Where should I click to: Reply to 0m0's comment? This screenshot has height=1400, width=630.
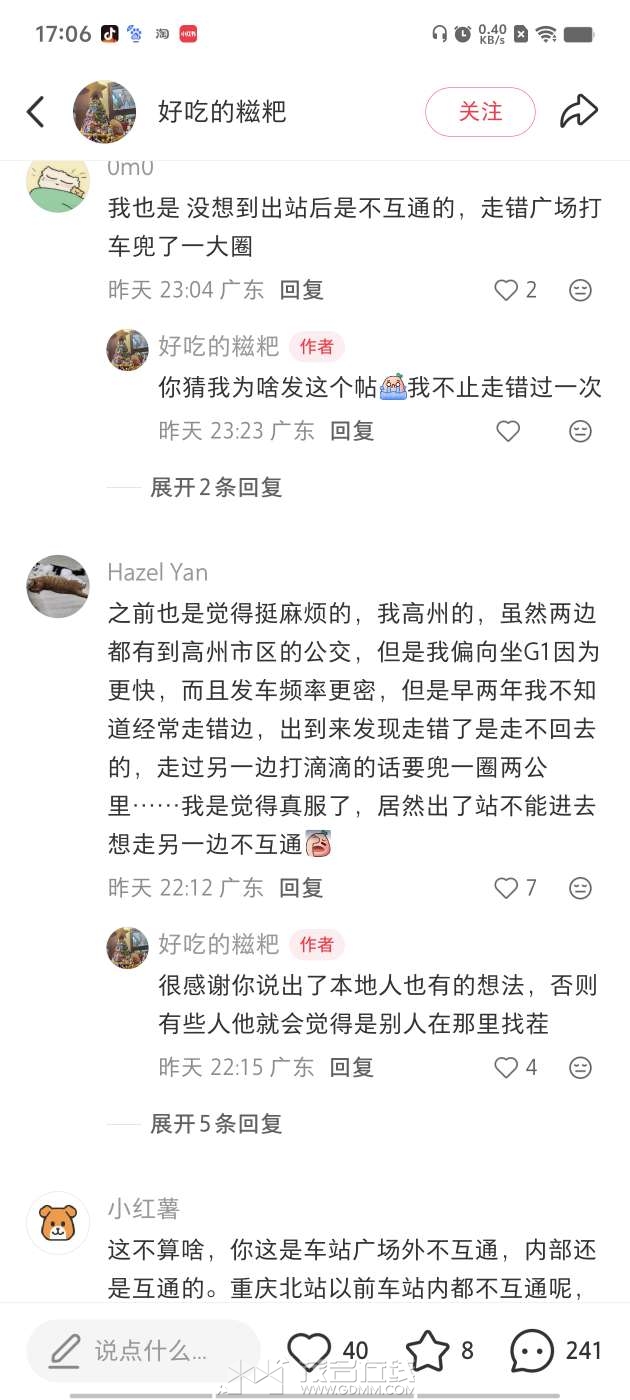coord(301,290)
